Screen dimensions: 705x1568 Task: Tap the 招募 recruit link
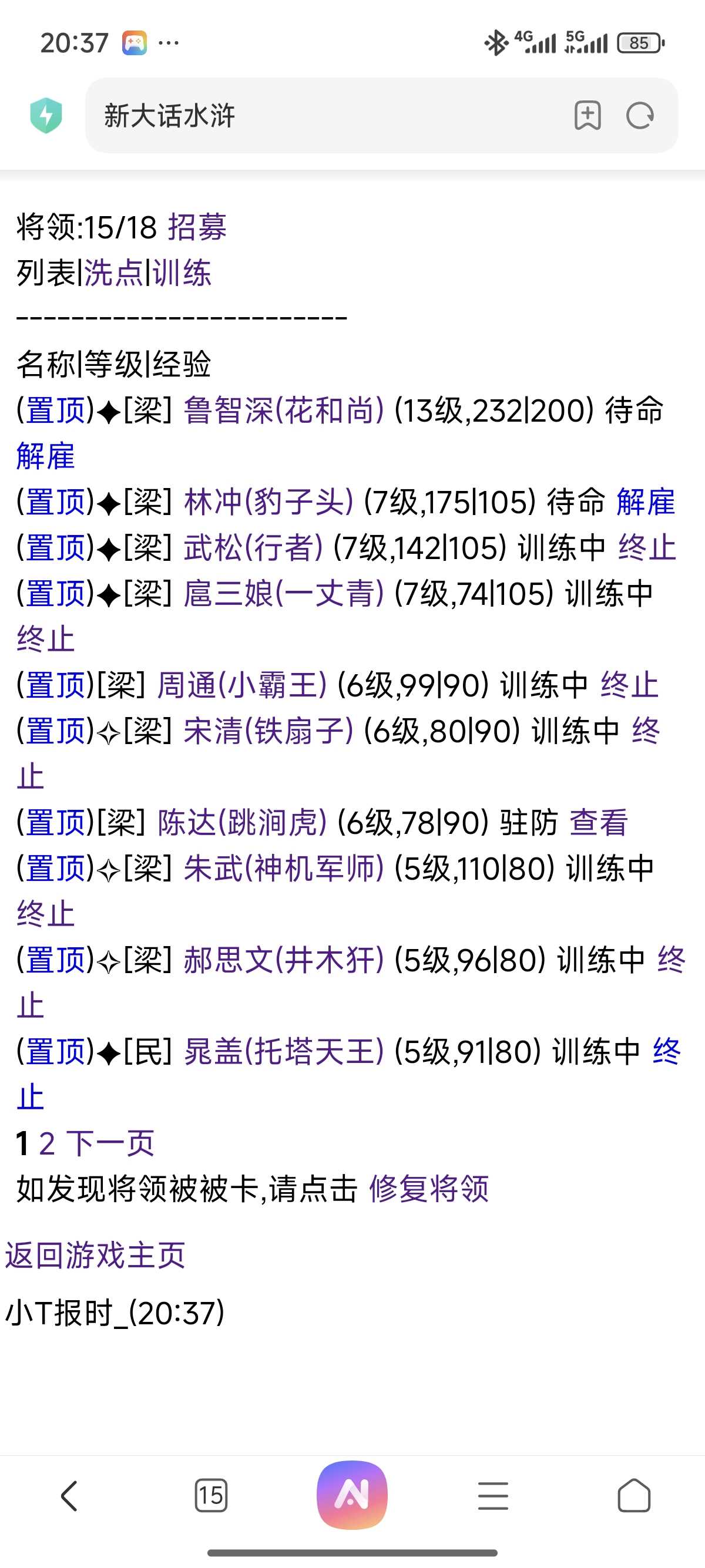197,228
